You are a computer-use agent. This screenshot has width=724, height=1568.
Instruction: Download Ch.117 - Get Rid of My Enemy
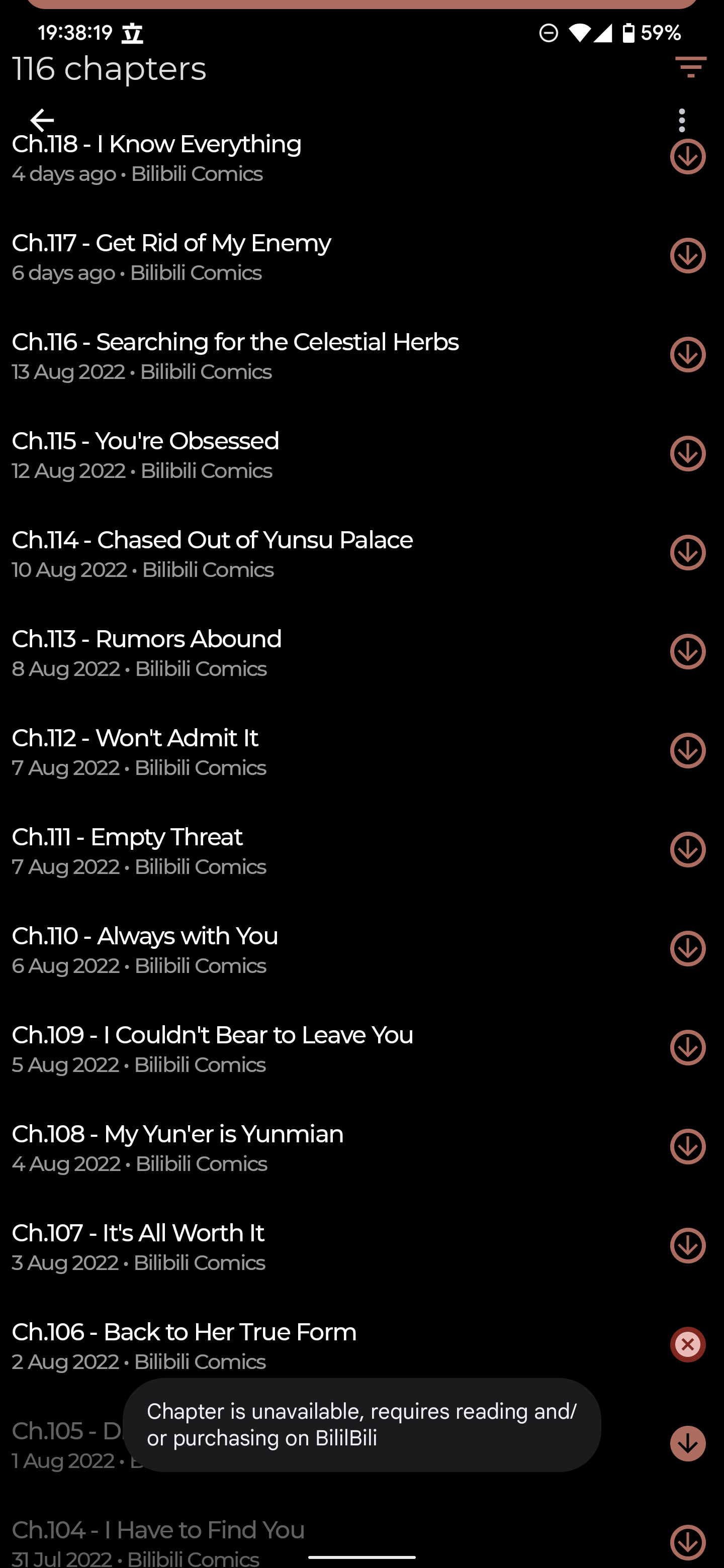[687, 256]
